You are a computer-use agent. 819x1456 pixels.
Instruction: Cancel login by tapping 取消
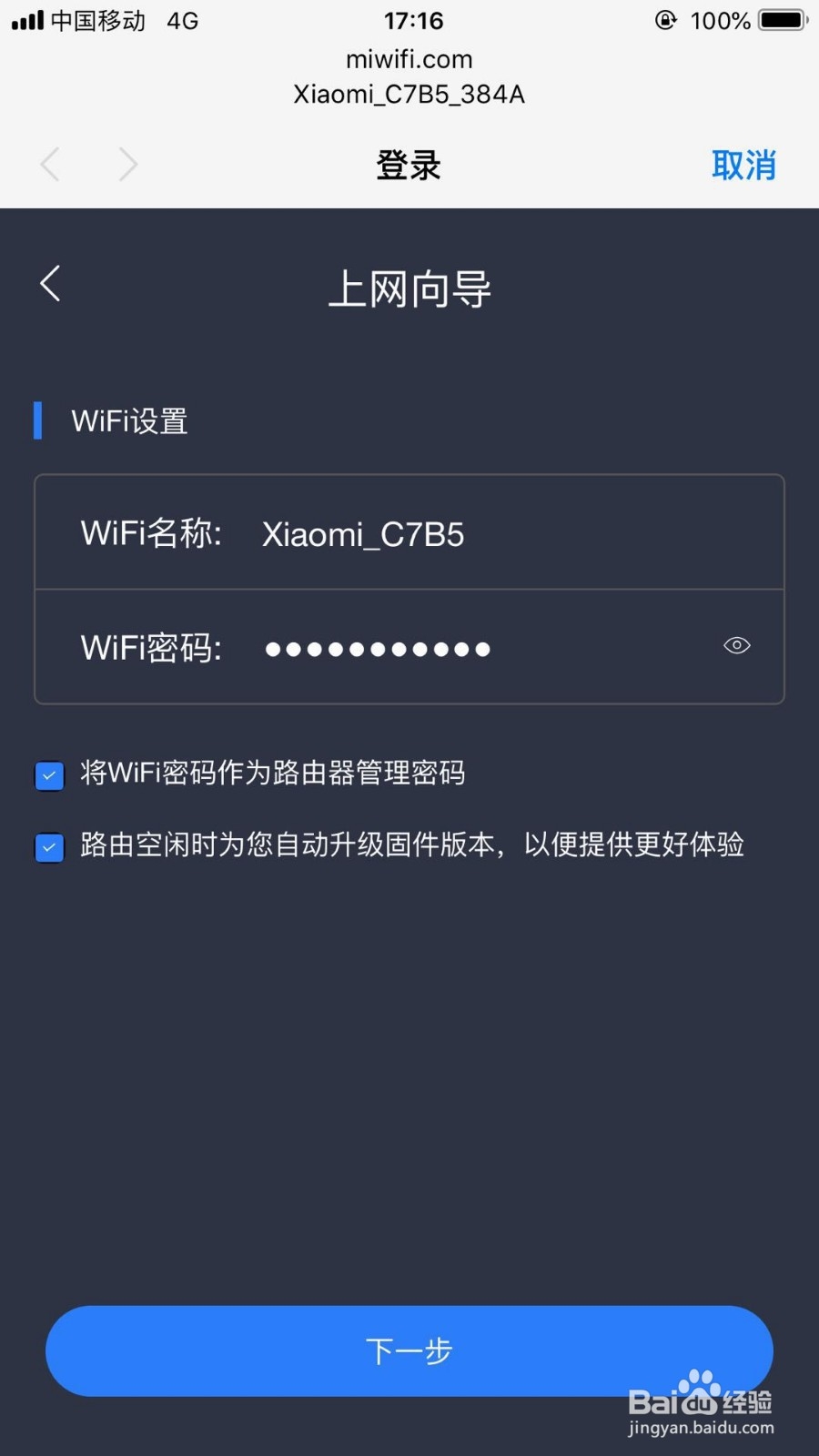point(744,166)
